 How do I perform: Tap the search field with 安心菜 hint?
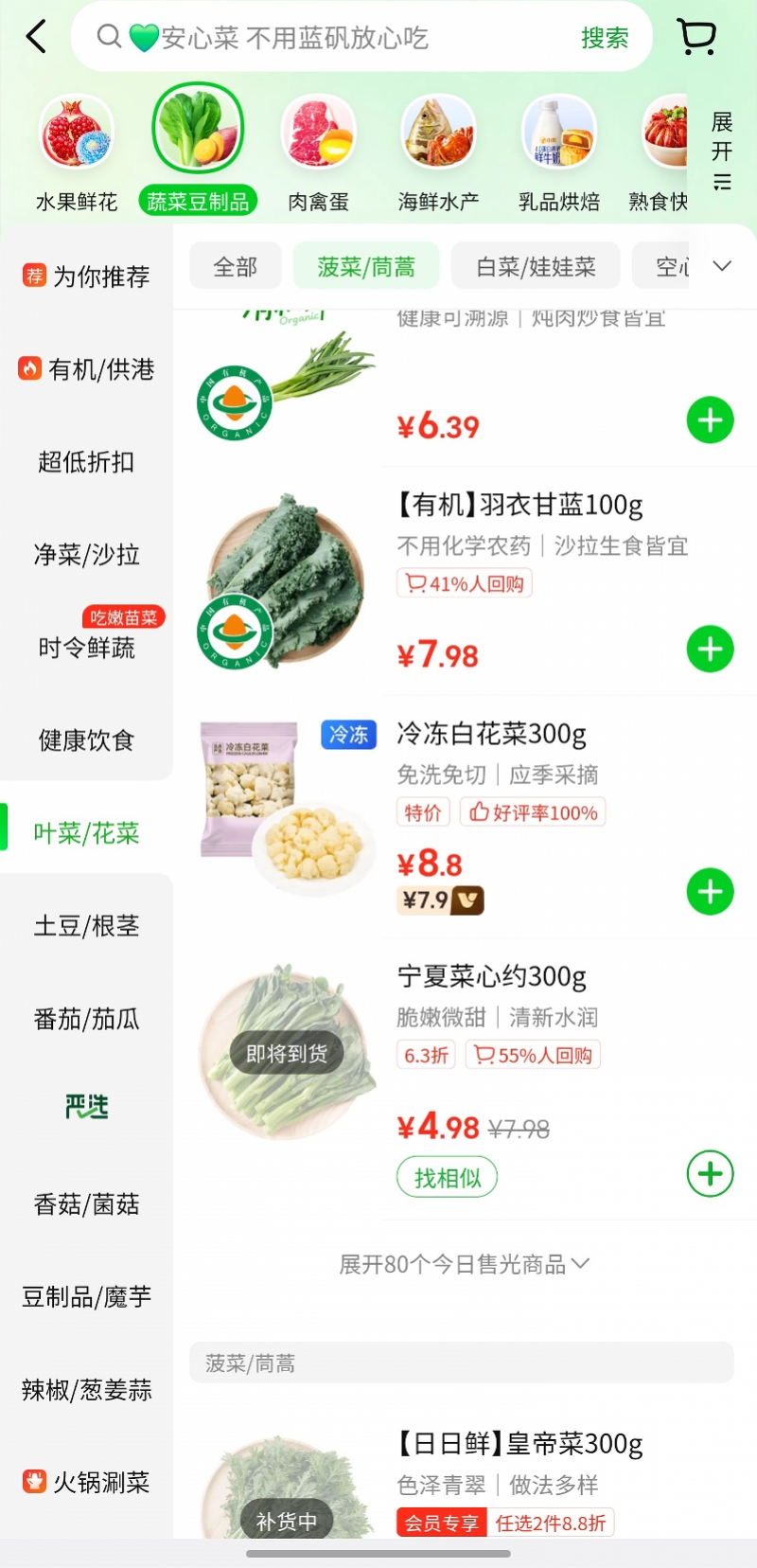click(x=322, y=38)
